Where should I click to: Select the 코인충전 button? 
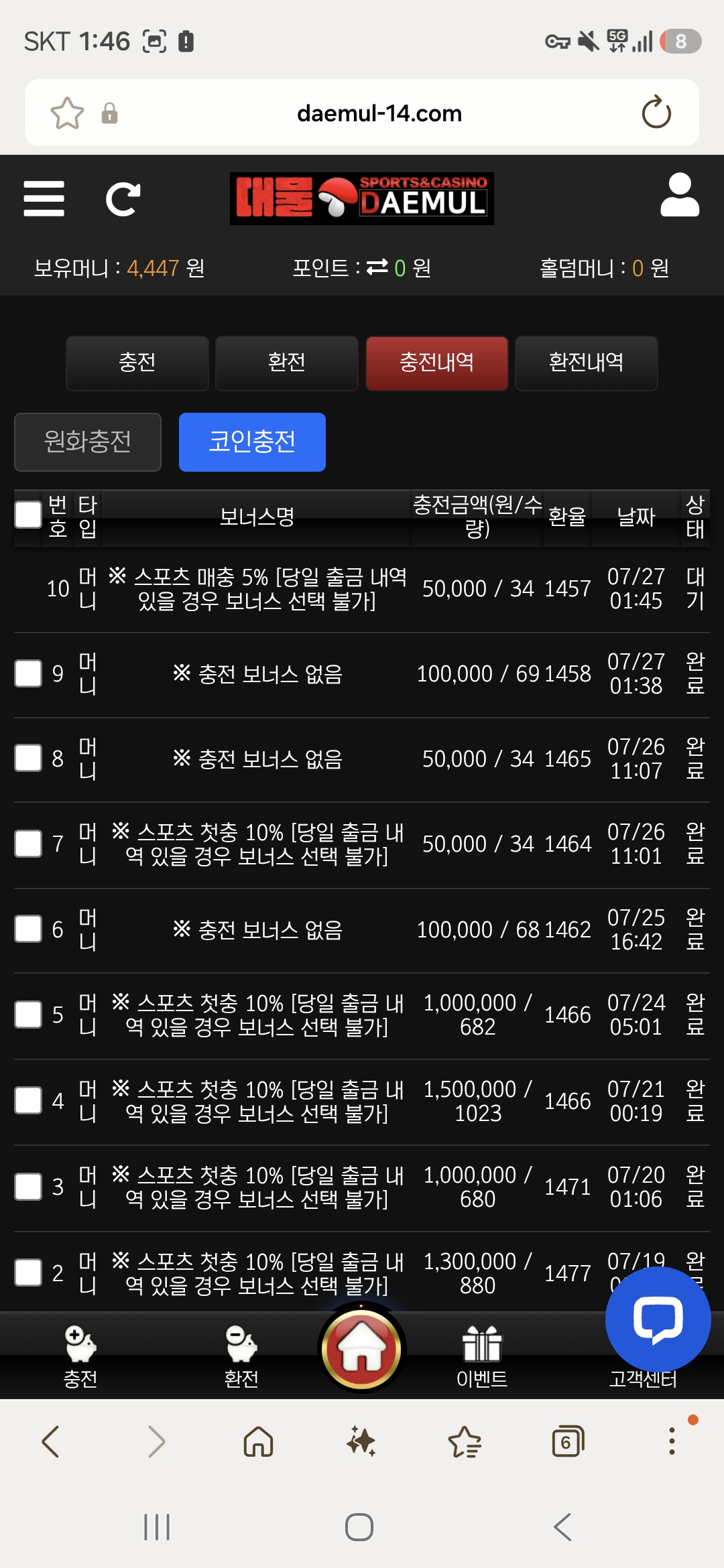(x=252, y=442)
